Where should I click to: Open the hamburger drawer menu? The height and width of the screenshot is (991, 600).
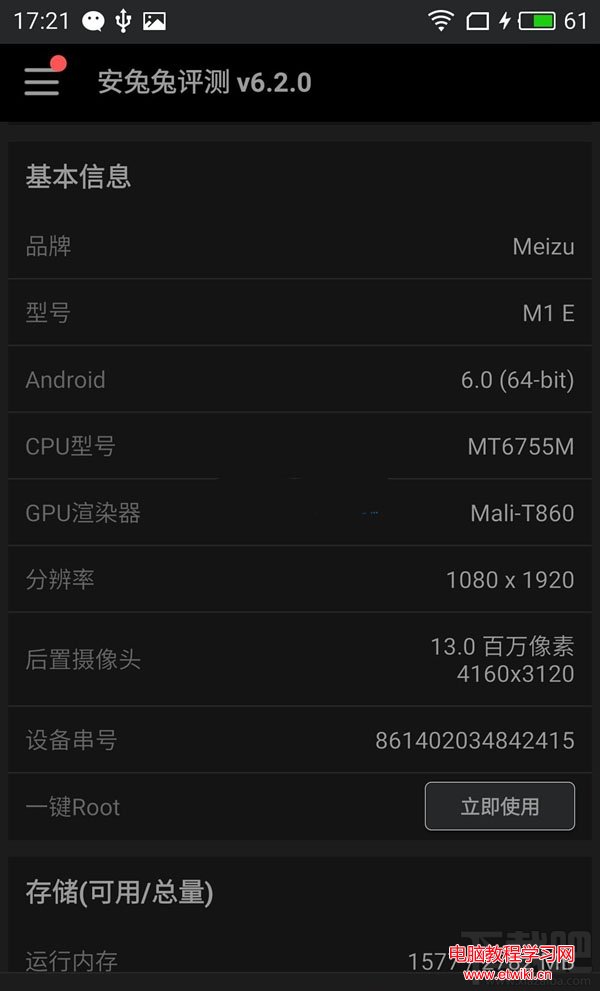(42, 81)
